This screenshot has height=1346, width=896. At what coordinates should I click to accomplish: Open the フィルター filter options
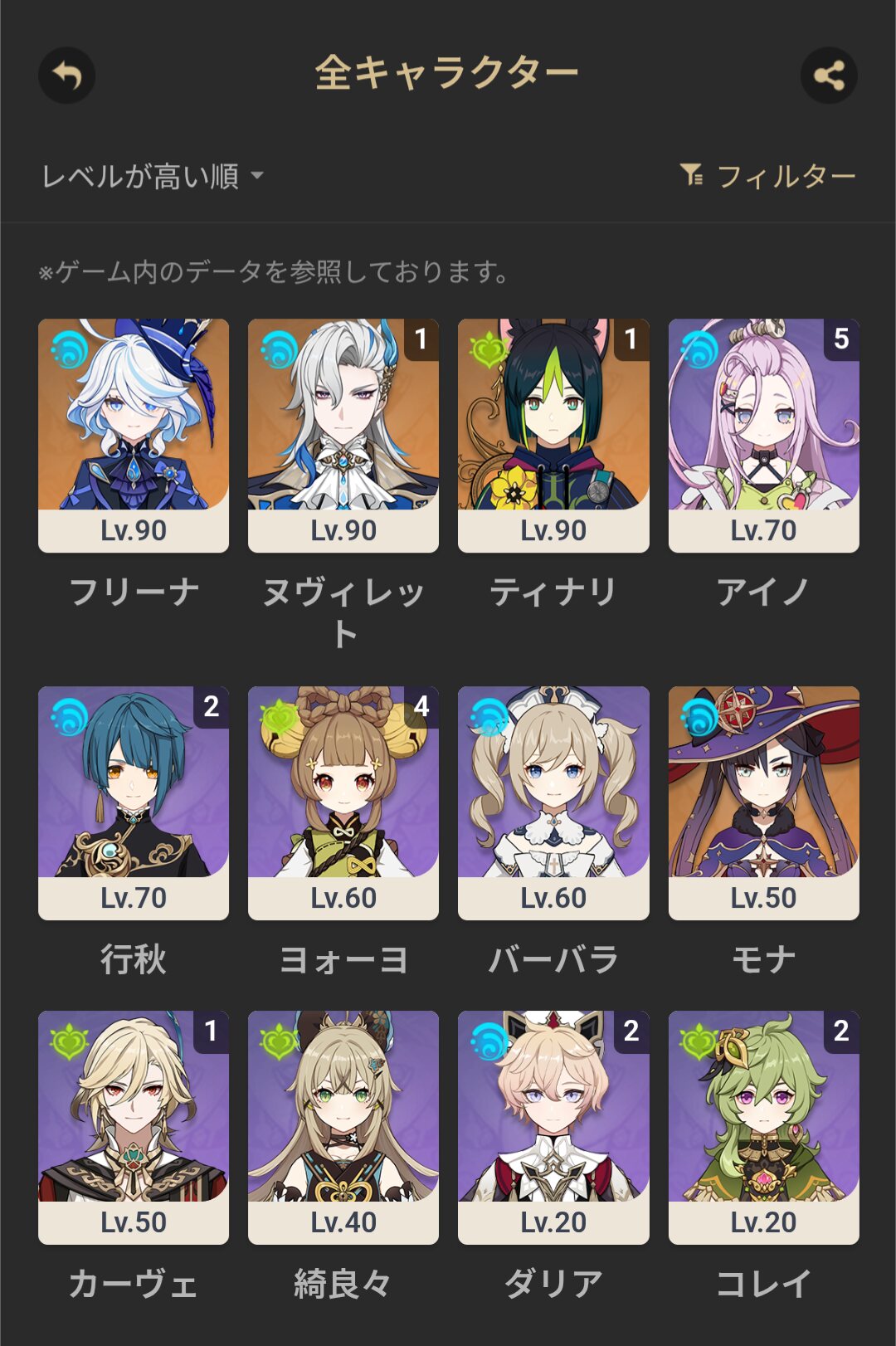click(x=767, y=176)
